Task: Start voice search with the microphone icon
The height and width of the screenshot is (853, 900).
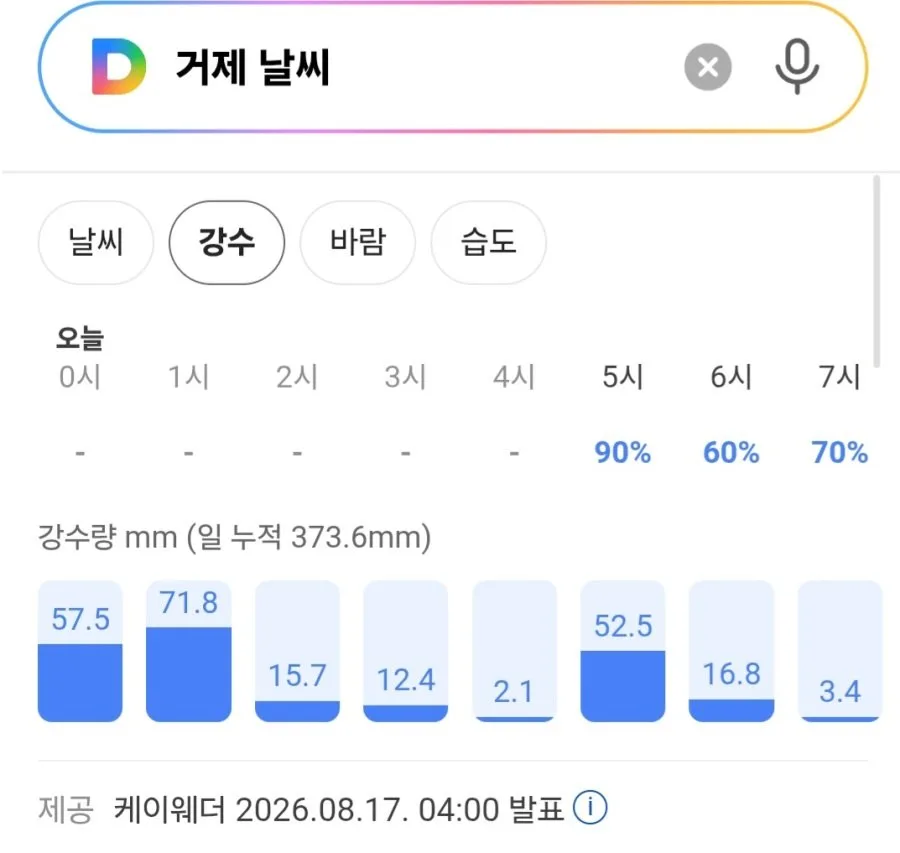Action: pyautogui.click(x=797, y=67)
